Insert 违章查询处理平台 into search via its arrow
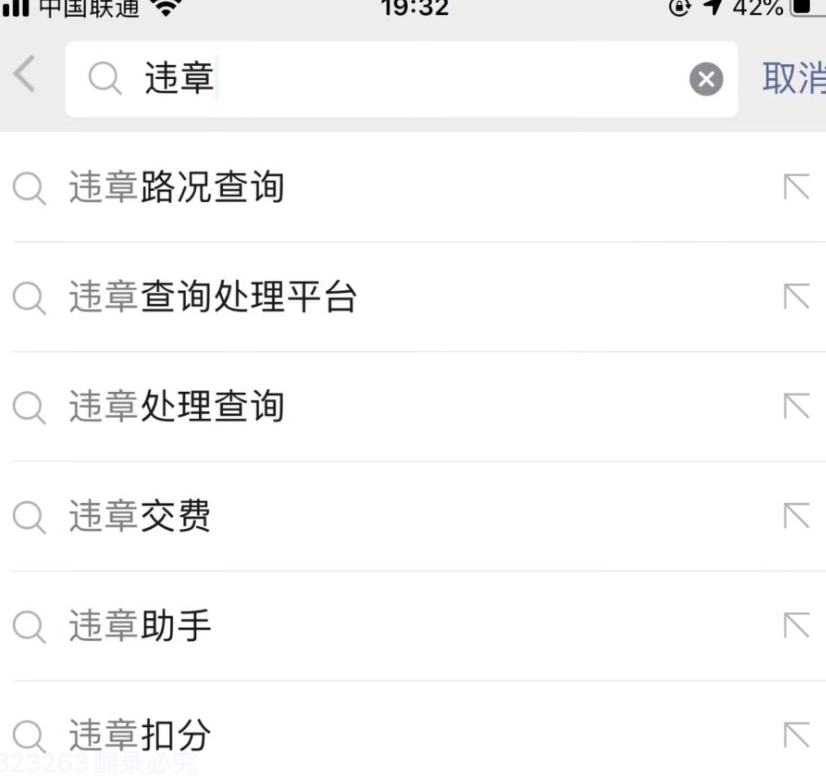Viewport: 826px width, 778px height. click(x=796, y=297)
